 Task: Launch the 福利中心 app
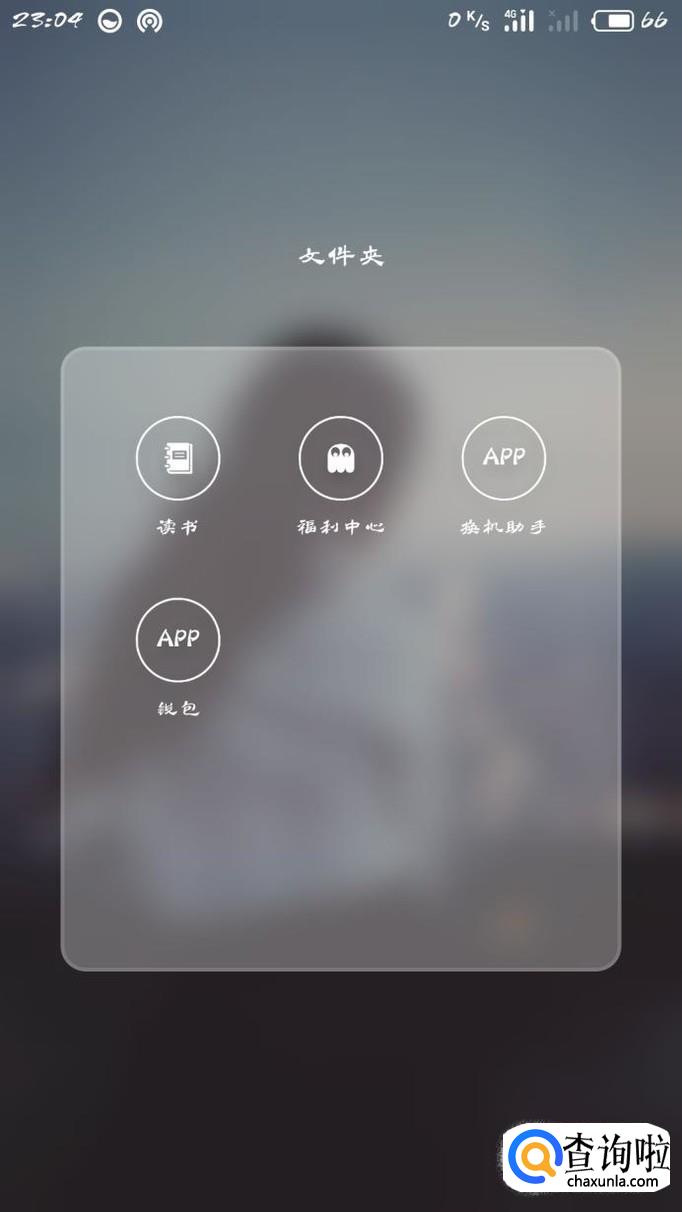[x=341, y=459]
